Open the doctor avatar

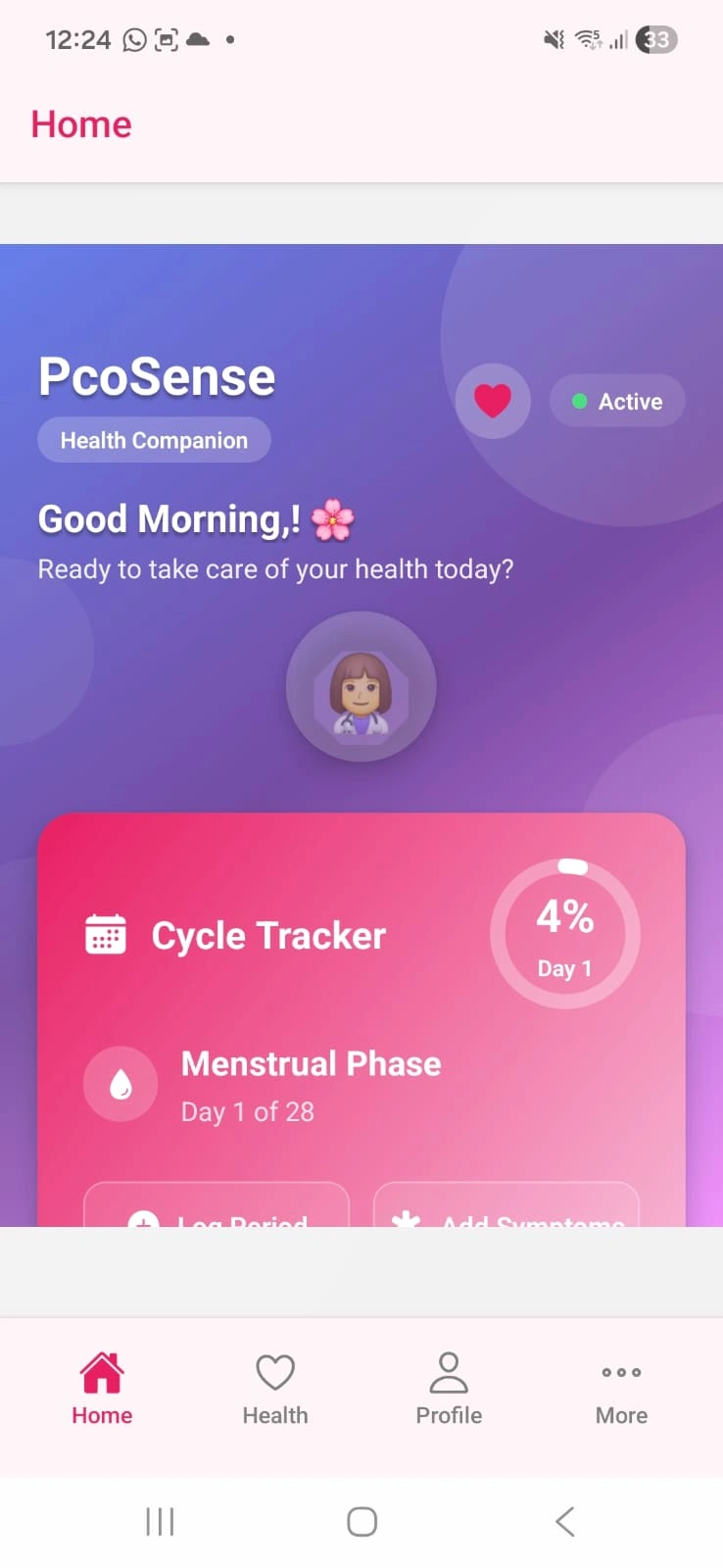(x=361, y=687)
